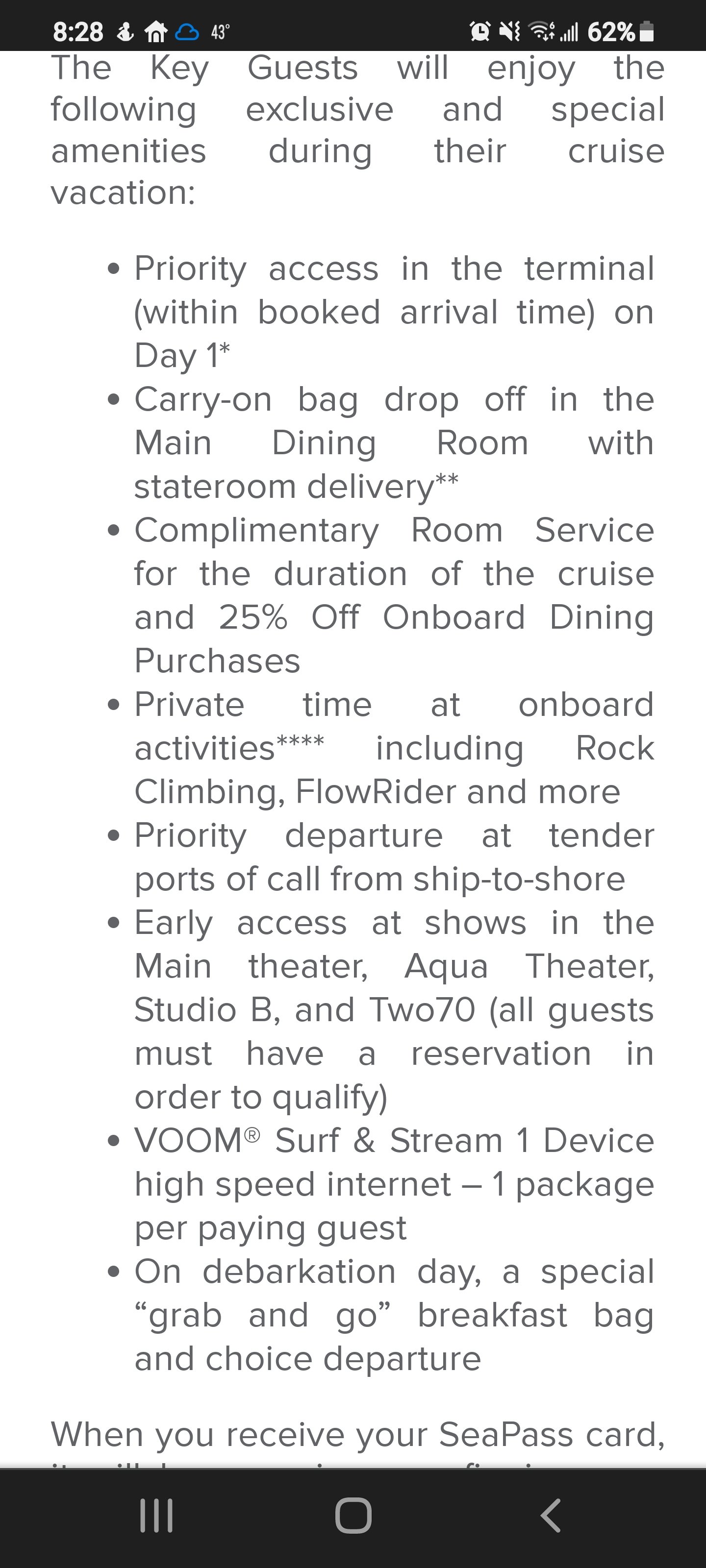Screen dimensions: 706x1568
Task: Open the recent apps view
Action: click(x=156, y=1515)
